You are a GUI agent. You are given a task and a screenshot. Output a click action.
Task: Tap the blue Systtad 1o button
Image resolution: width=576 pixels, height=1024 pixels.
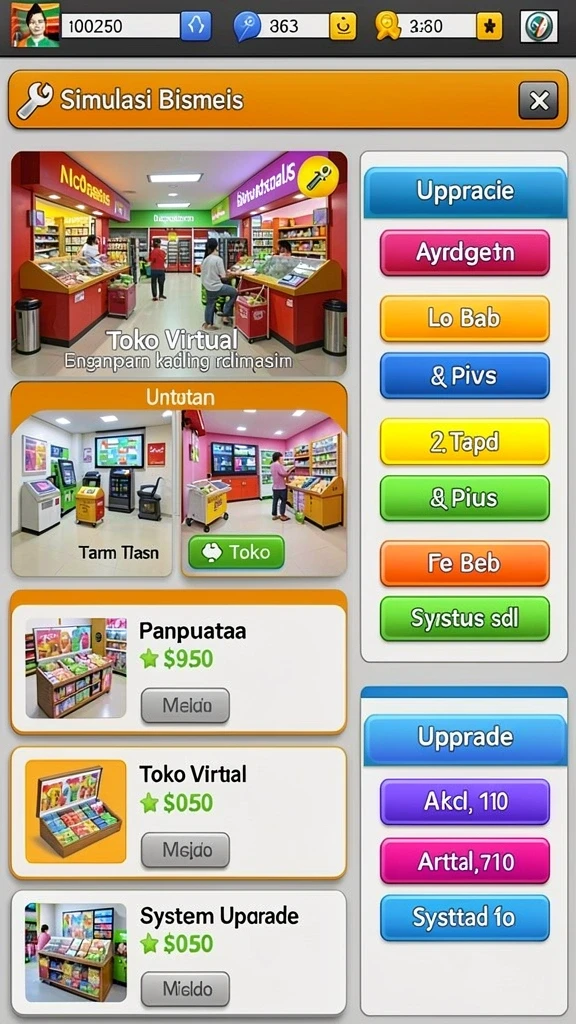(465, 918)
